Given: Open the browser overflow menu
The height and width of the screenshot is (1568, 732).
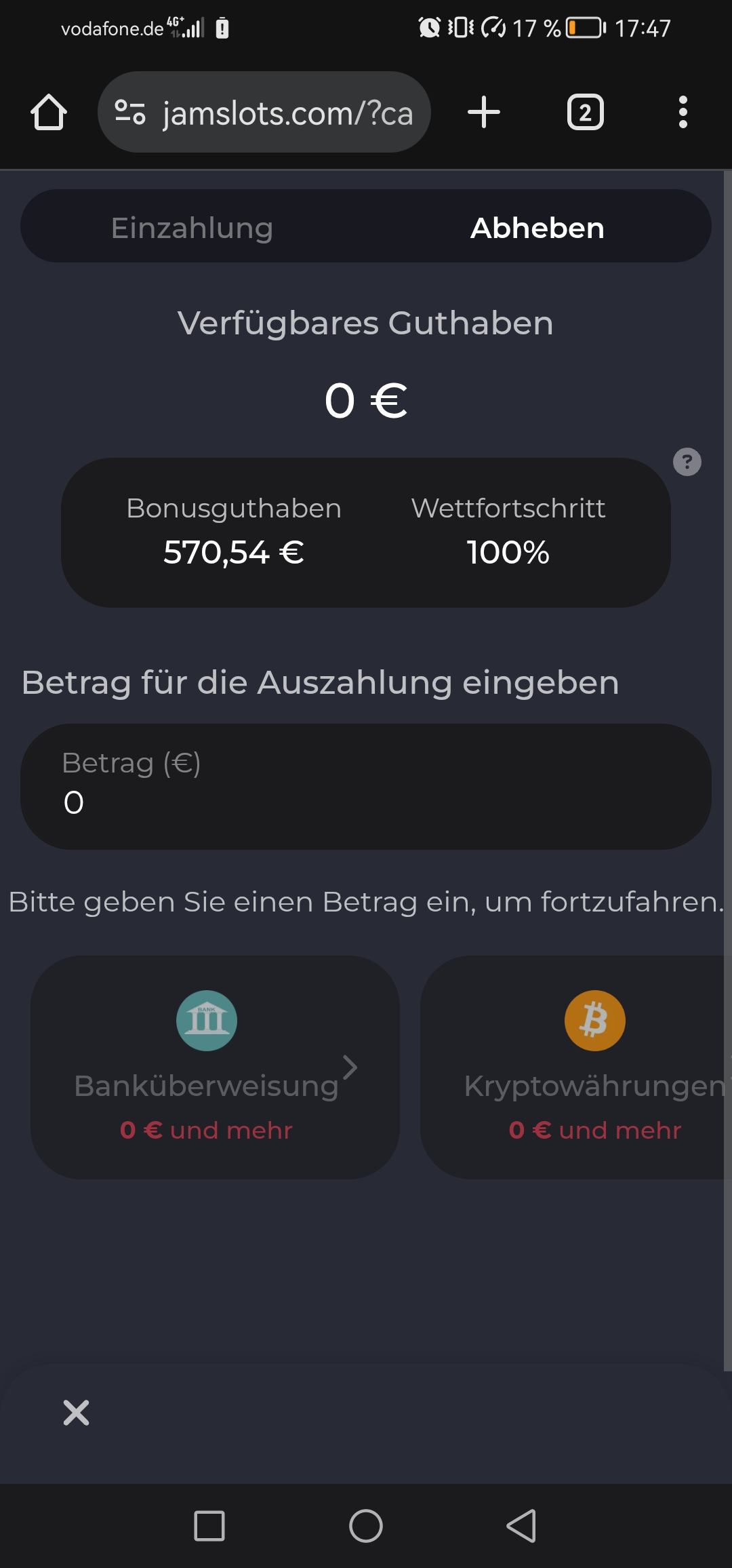Looking at the screenshot, I should point(683,113).
